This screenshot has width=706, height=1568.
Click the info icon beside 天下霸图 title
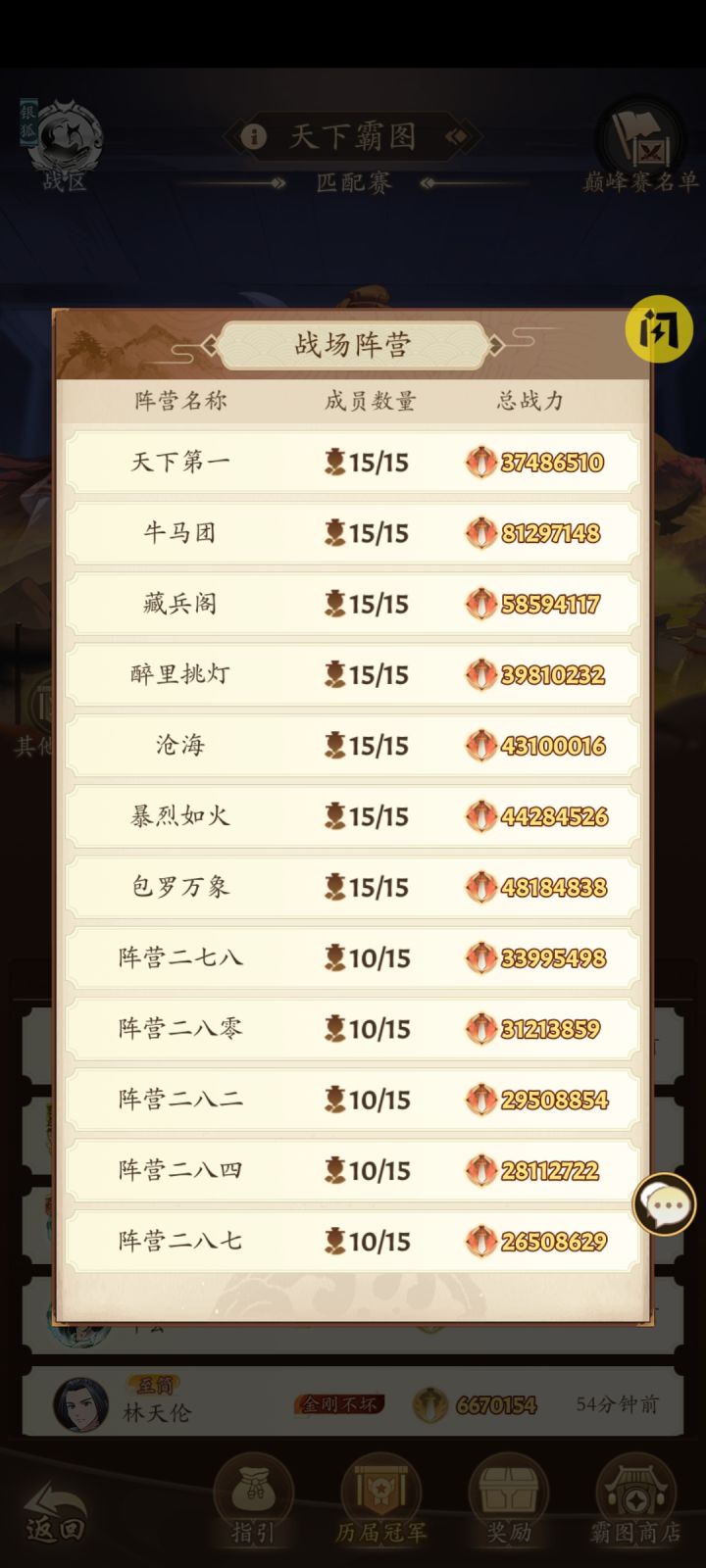pyautogui.click(x=254, y=136)
